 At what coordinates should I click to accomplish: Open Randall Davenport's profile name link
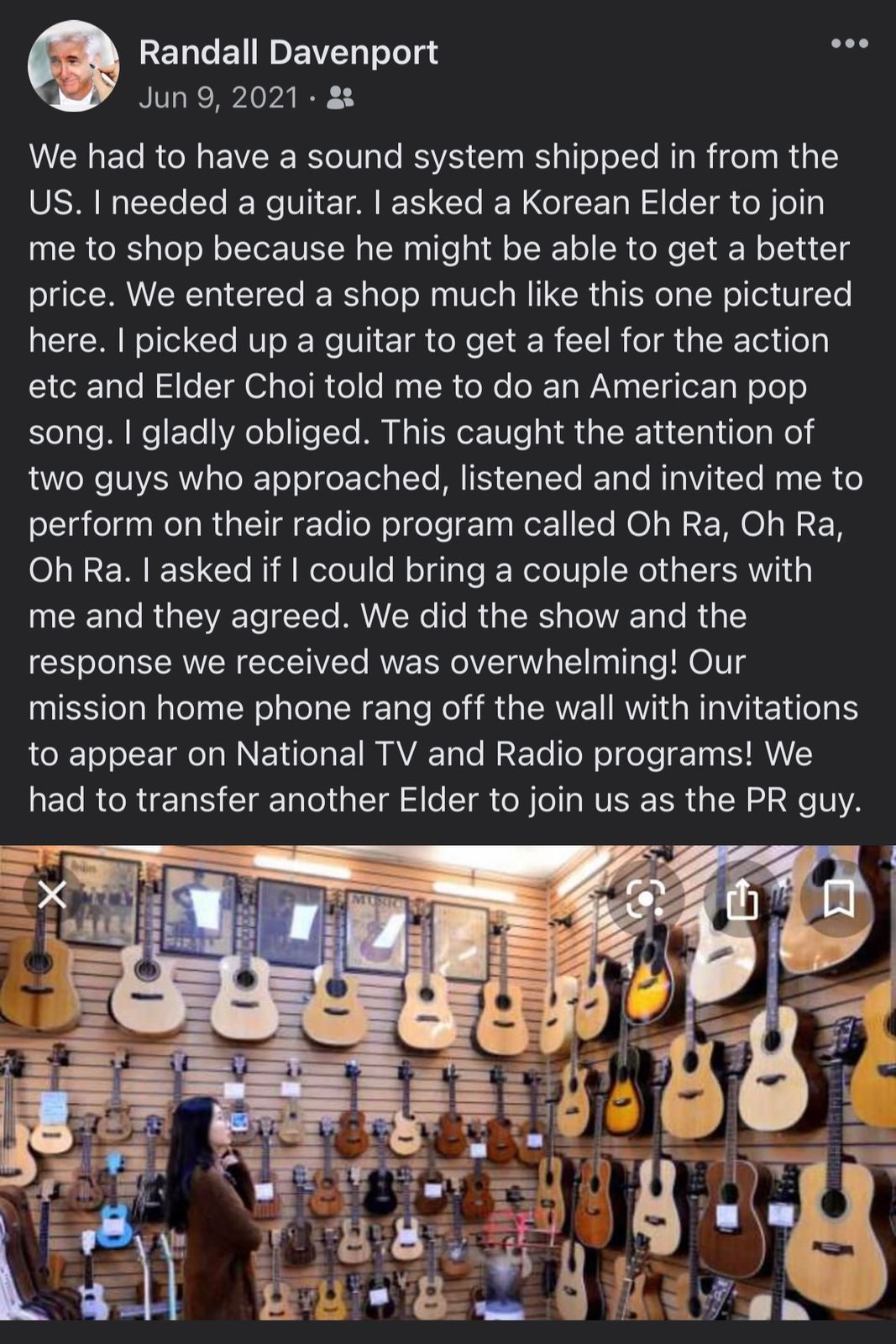(x=288, y=52)
